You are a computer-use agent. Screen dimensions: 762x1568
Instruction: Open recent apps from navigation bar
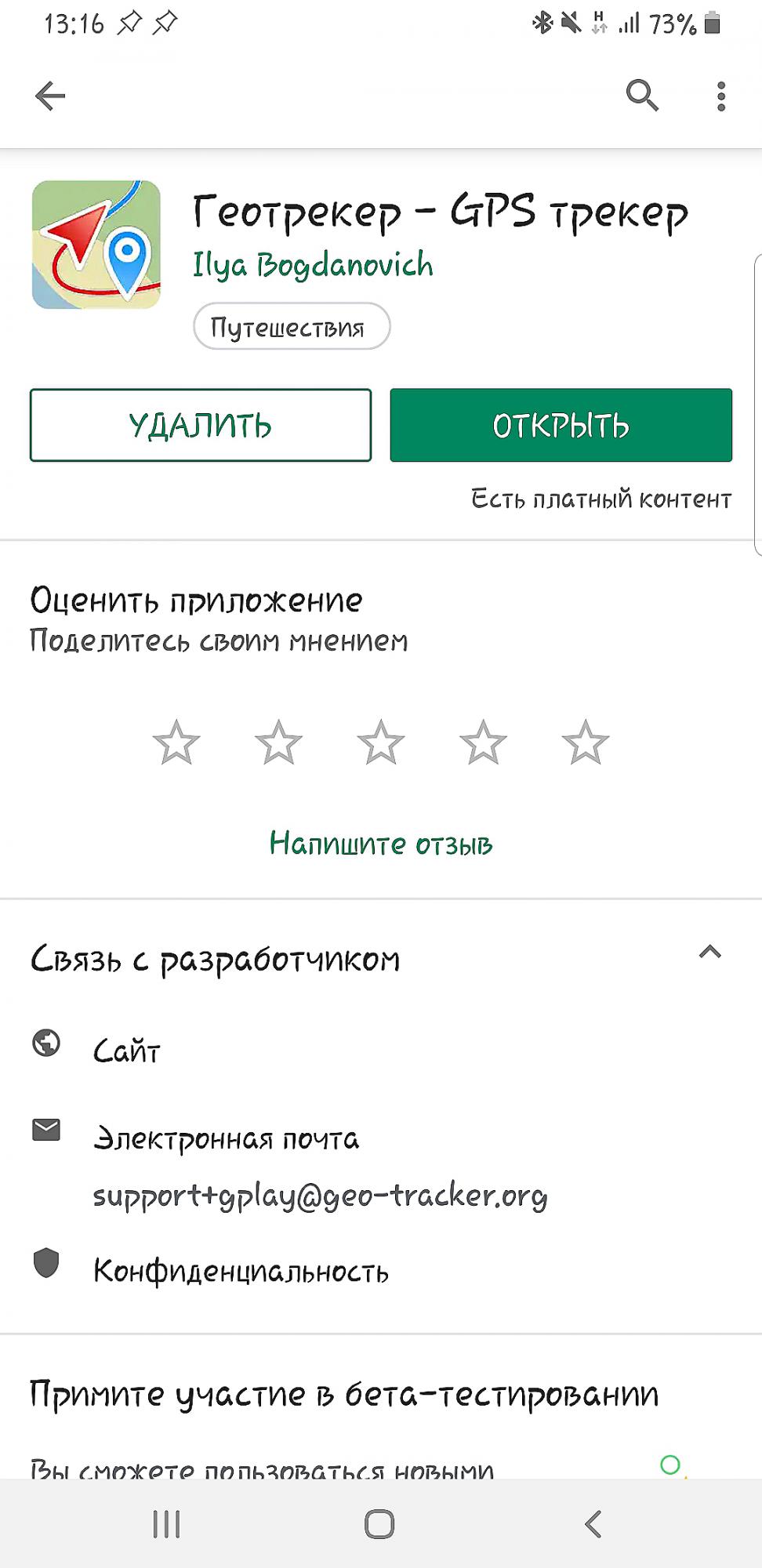coord(166,1524)
